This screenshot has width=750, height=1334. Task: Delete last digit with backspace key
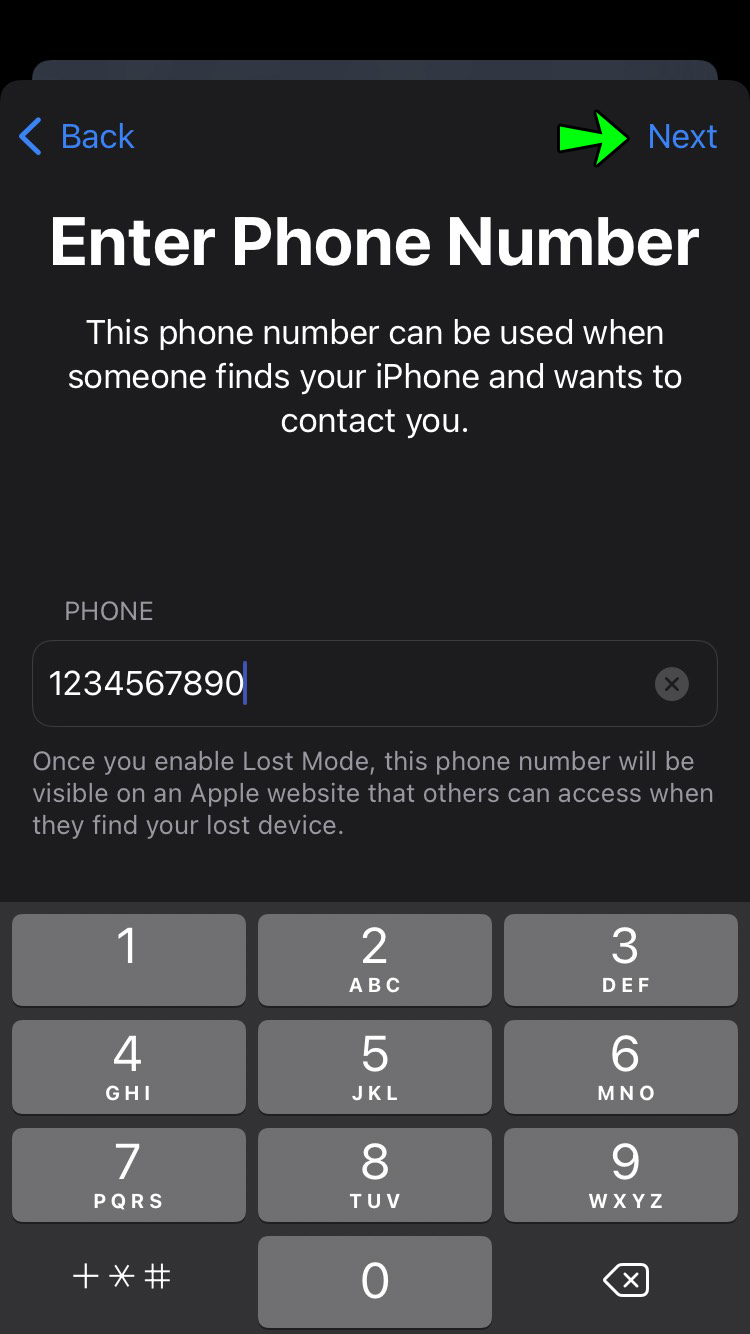click(627, 1280)
